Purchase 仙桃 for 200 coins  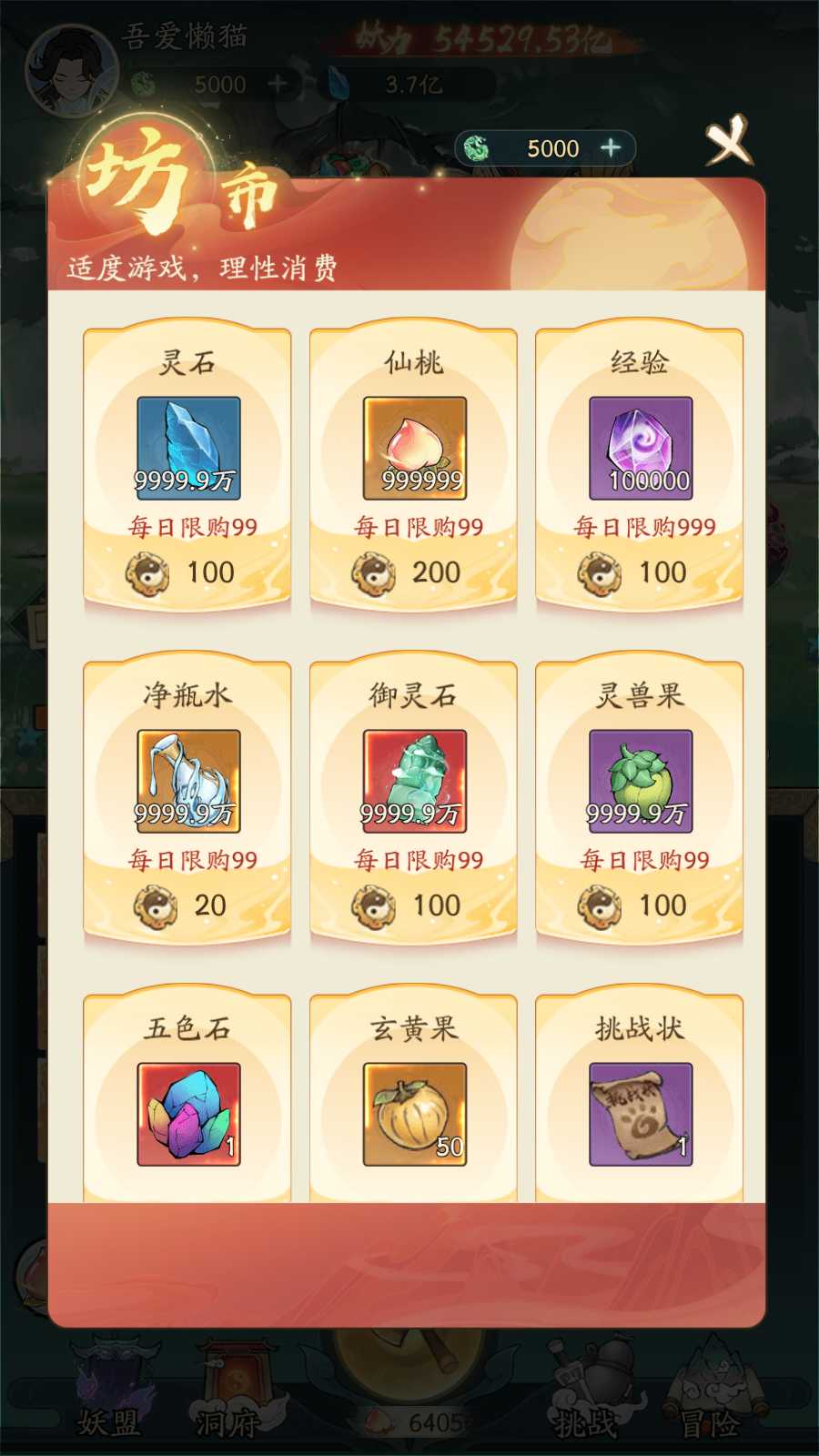click(414, 571)
